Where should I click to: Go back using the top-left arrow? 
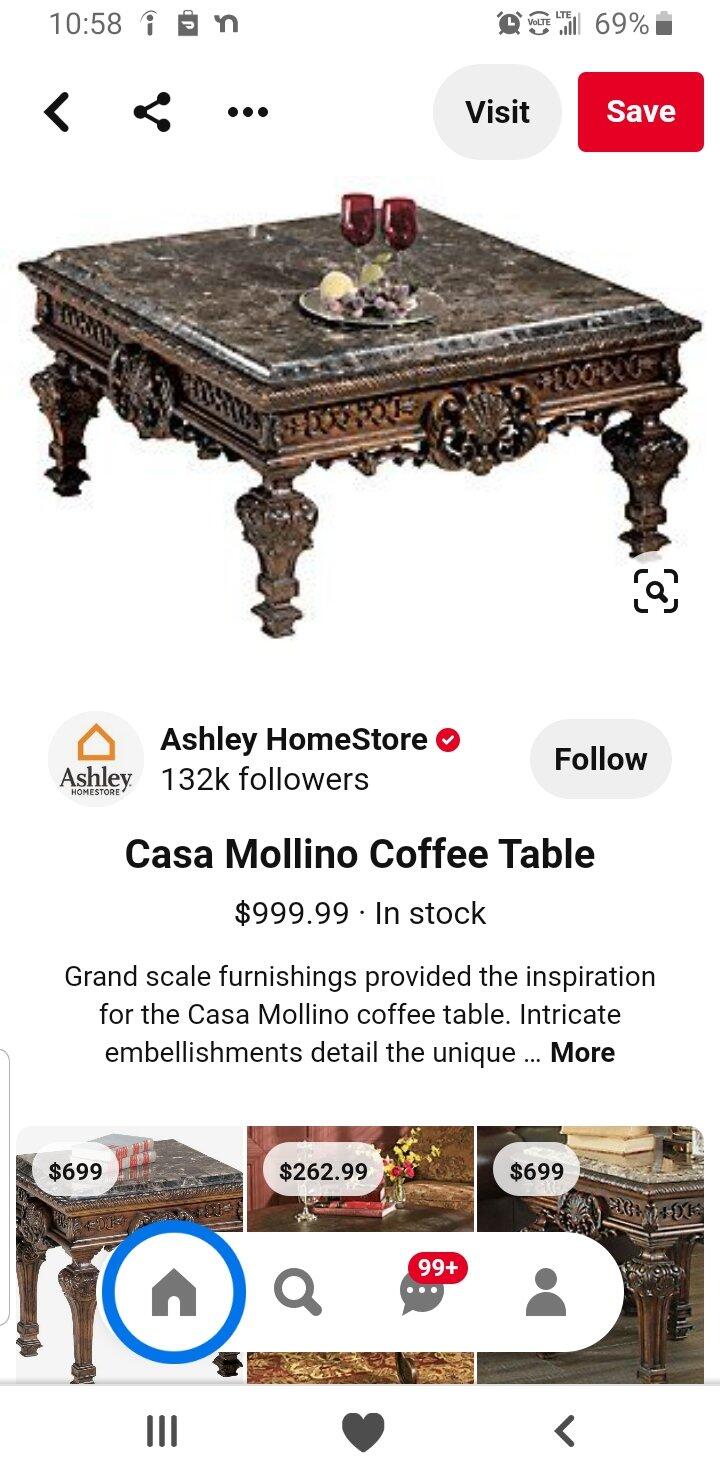58,112
